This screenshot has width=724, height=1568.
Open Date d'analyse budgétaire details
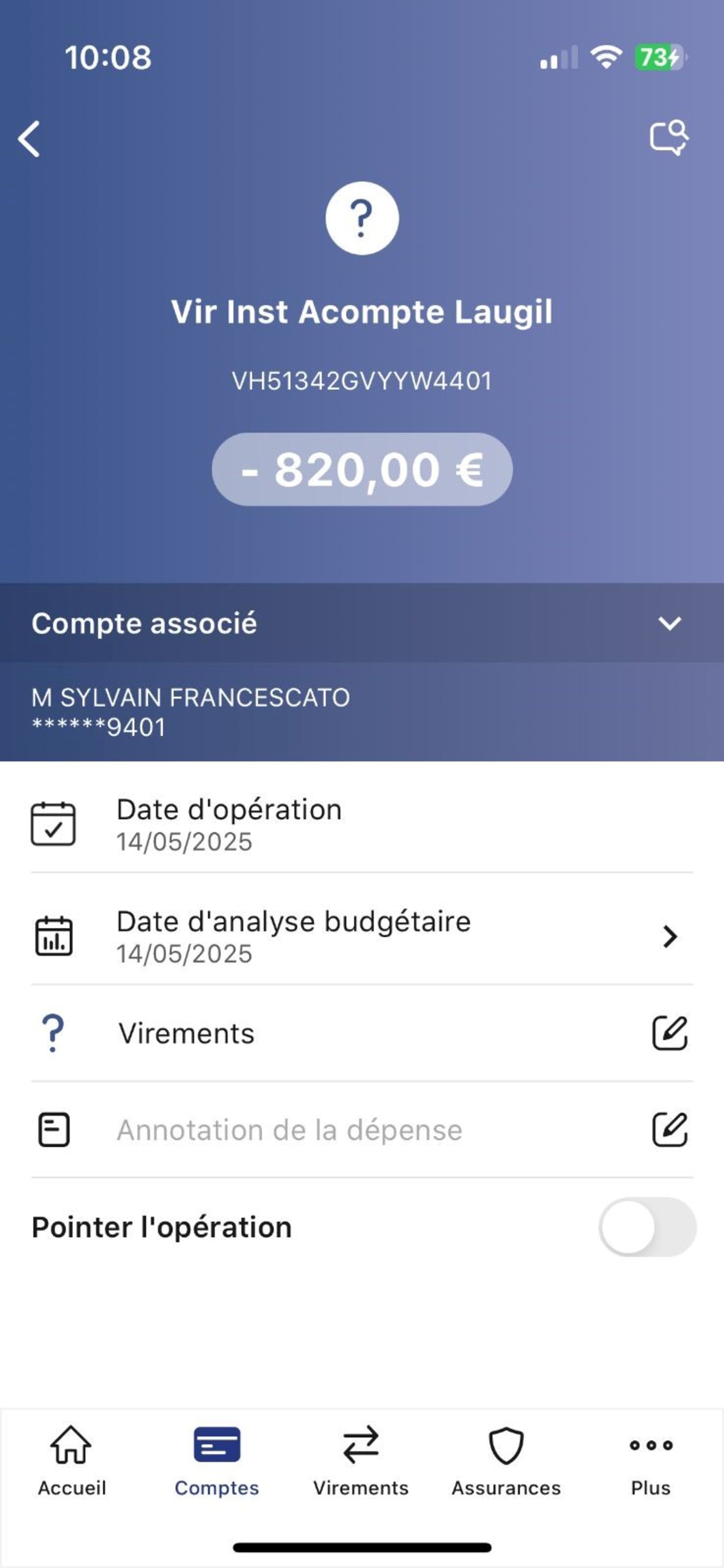[x=669, y=936]
